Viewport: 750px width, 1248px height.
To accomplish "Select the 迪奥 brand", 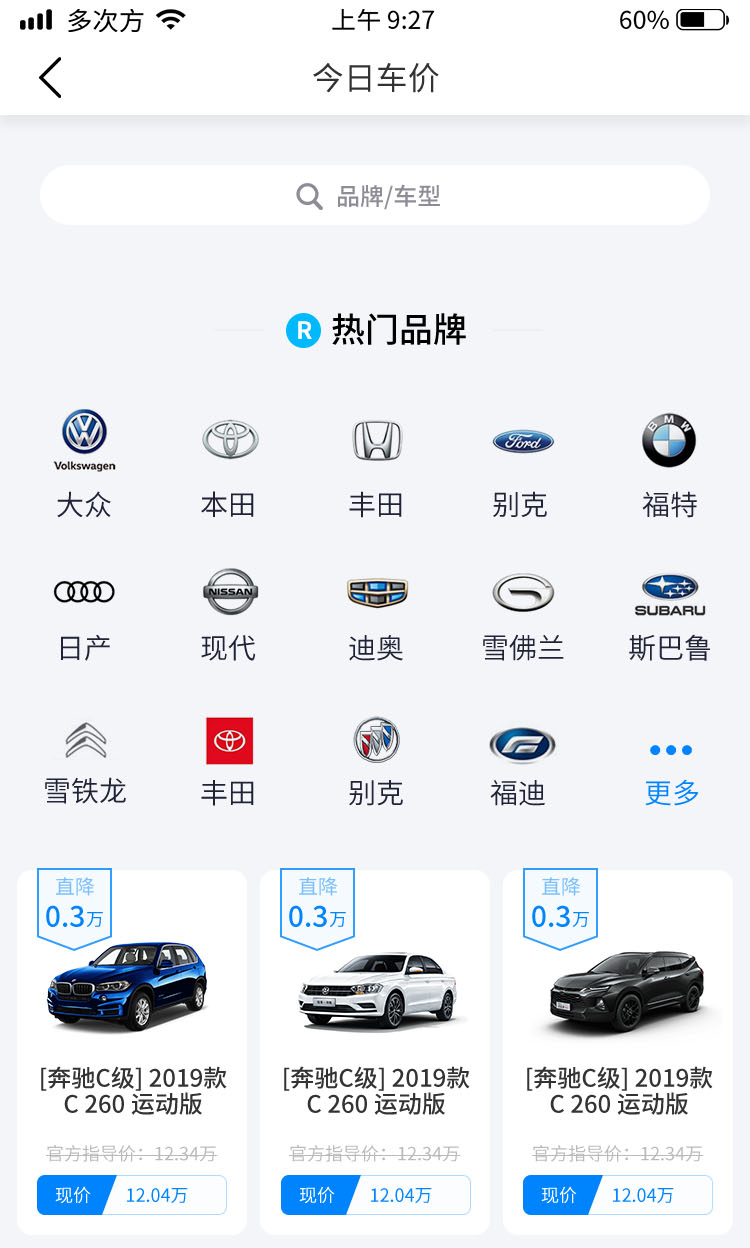I will tap(375, 614).
